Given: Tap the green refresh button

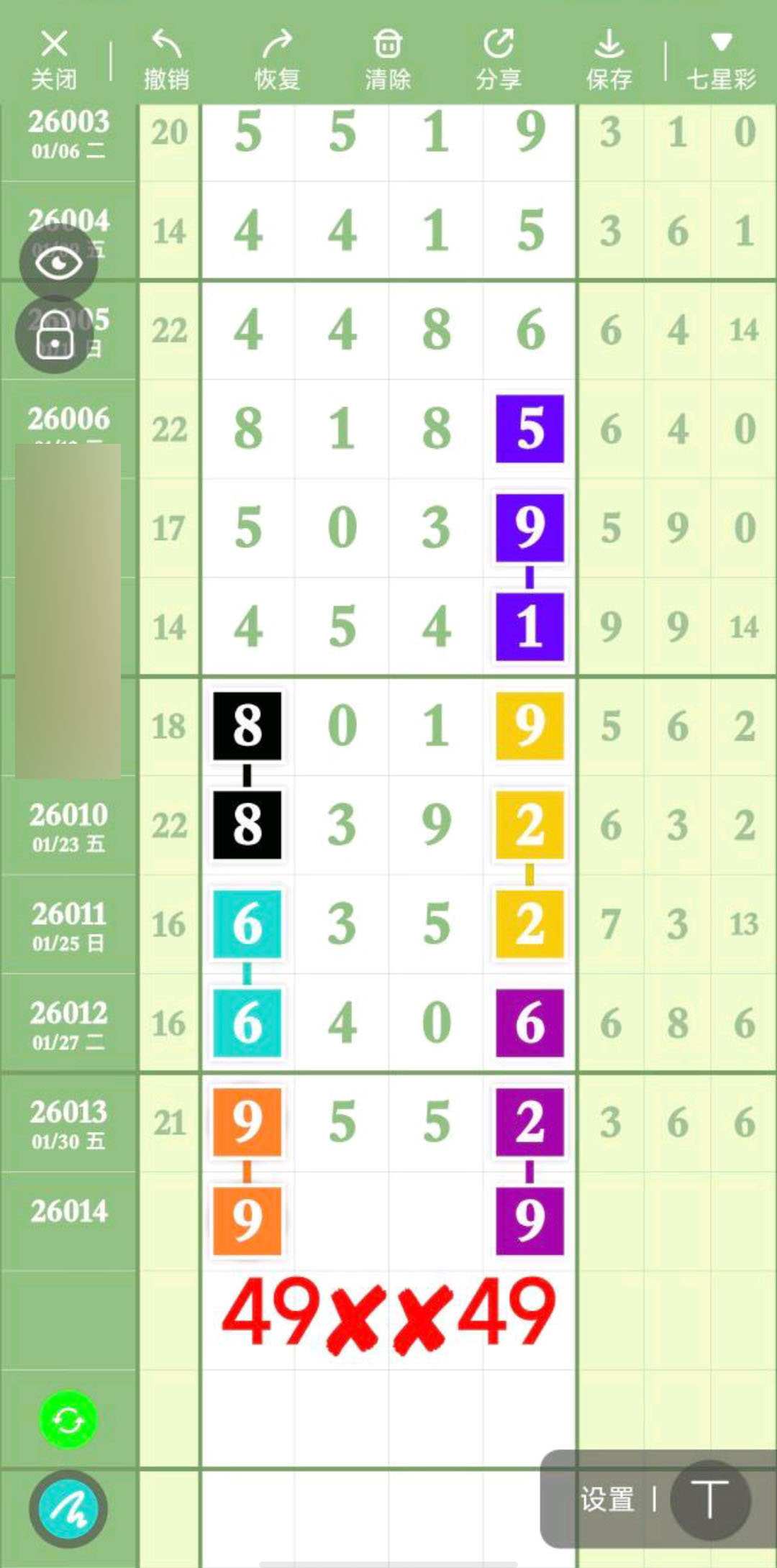Looking at the screenshot, I should click(68, 1420).
